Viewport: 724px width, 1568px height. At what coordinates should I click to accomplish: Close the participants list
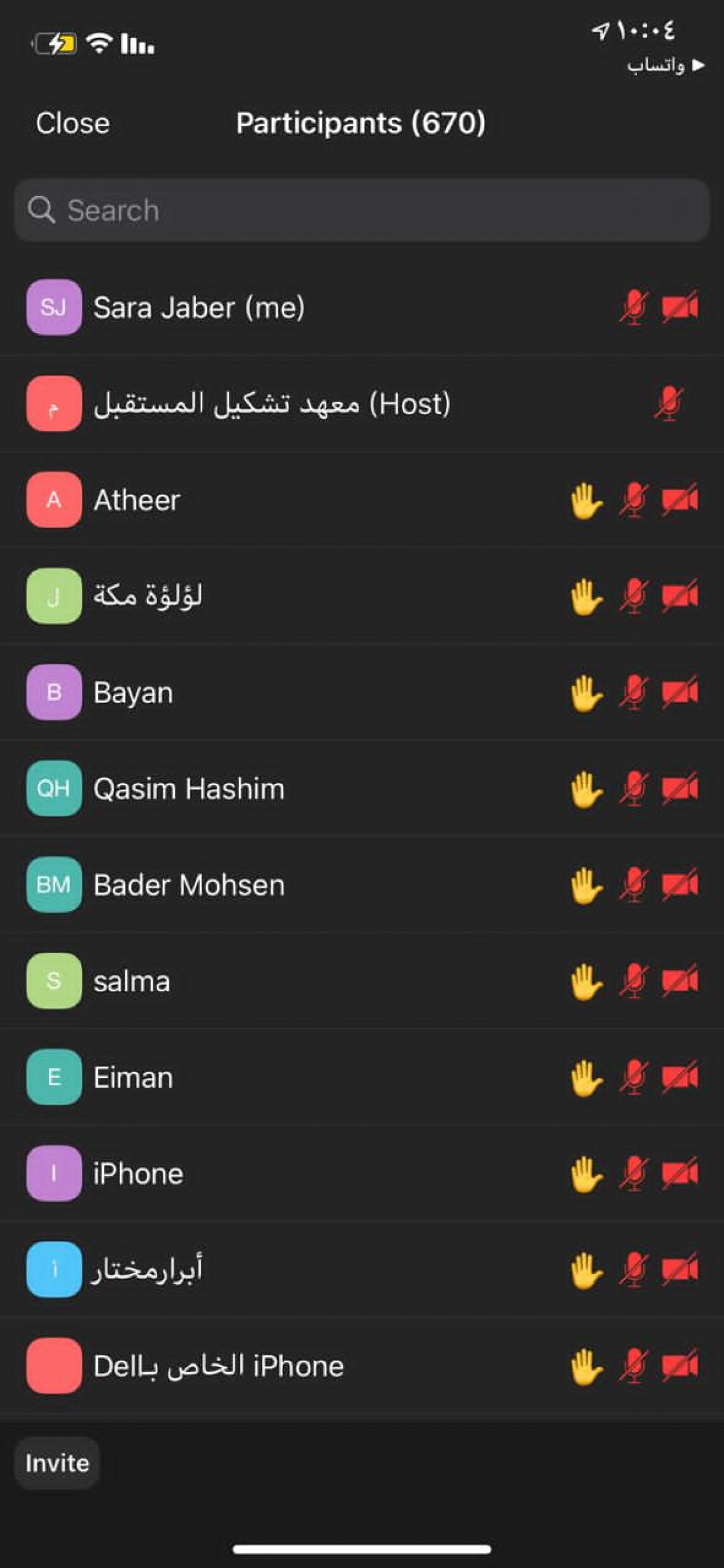point(72,124)
